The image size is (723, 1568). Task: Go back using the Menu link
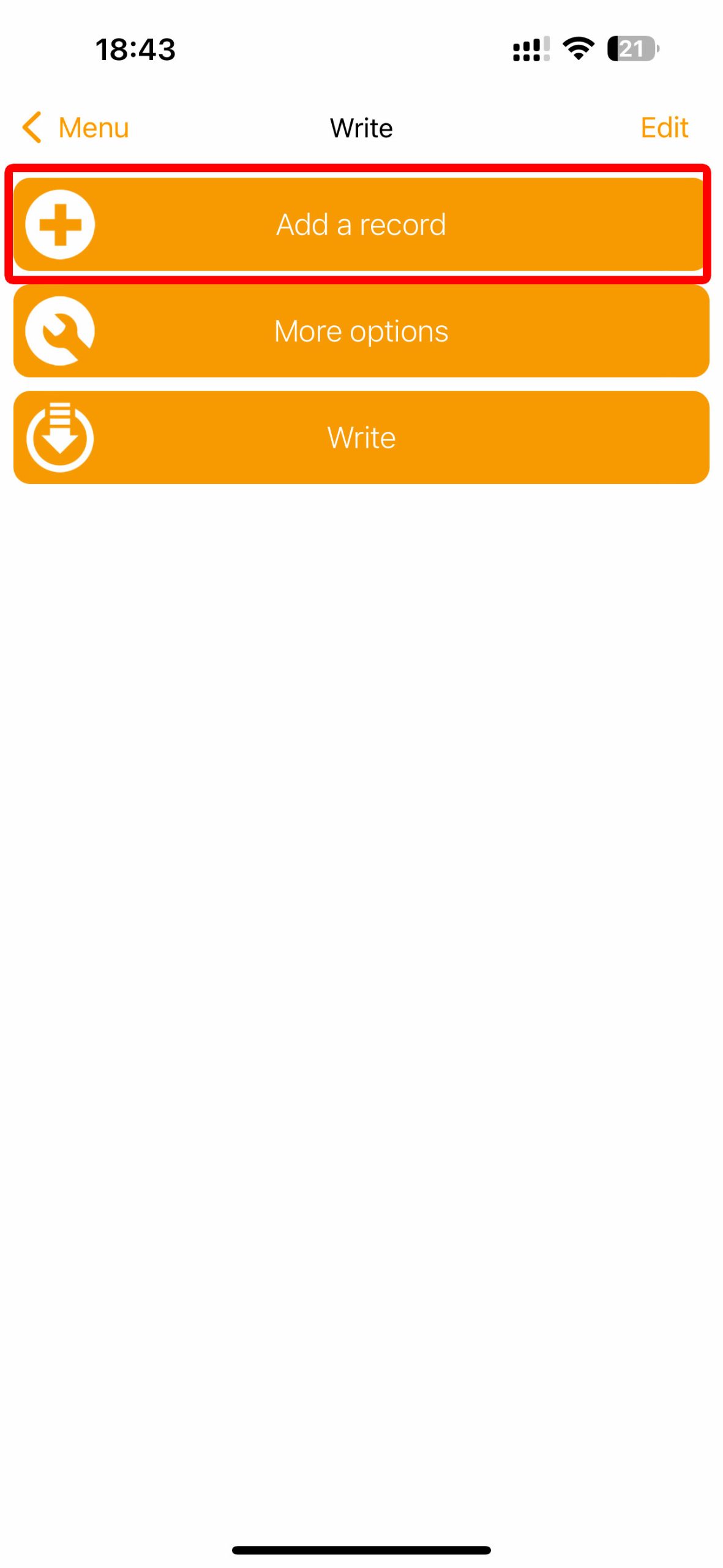point(93,127)
